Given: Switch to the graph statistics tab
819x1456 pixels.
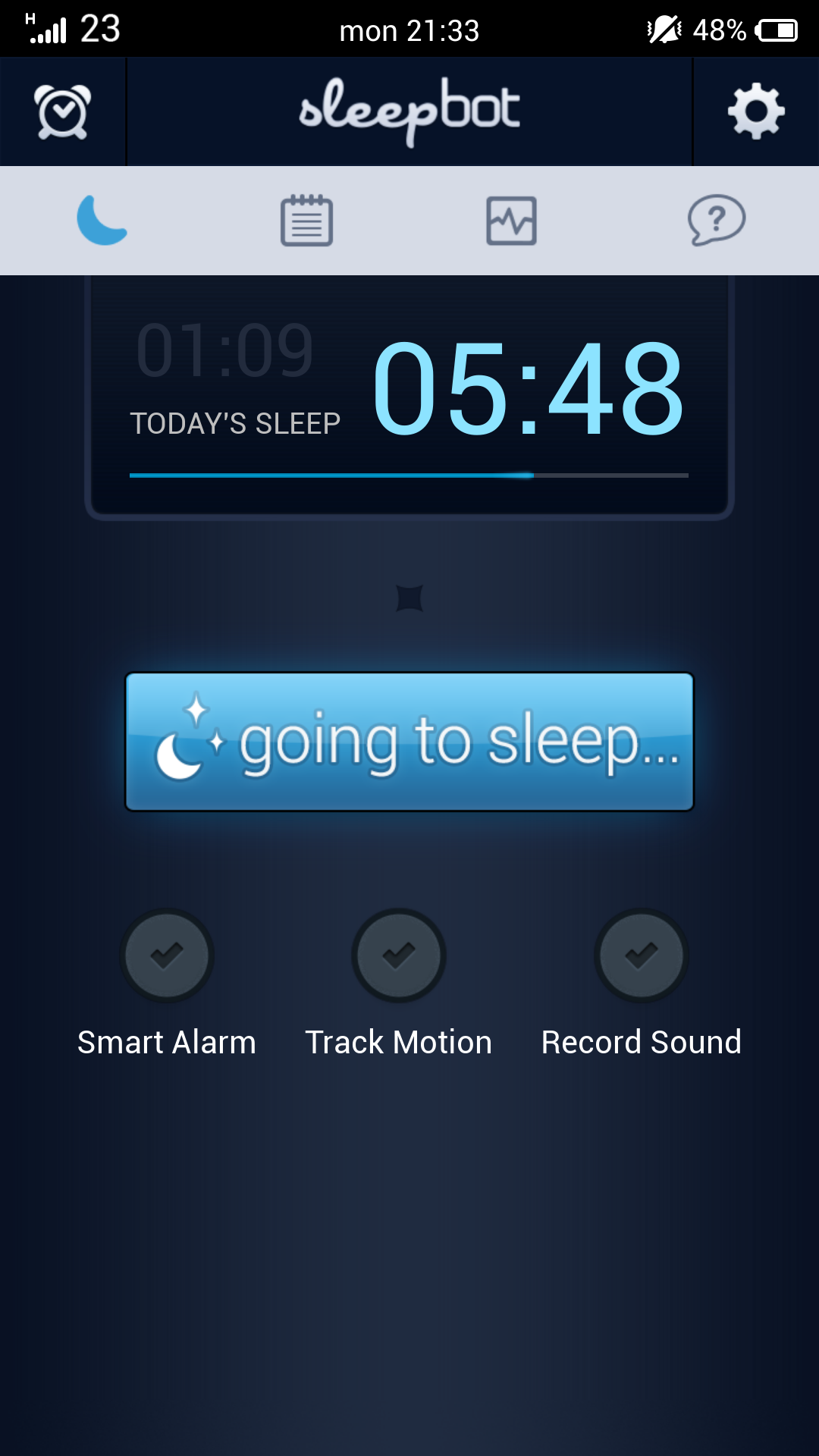Looking at the screenshot, I should pos(512,221).
